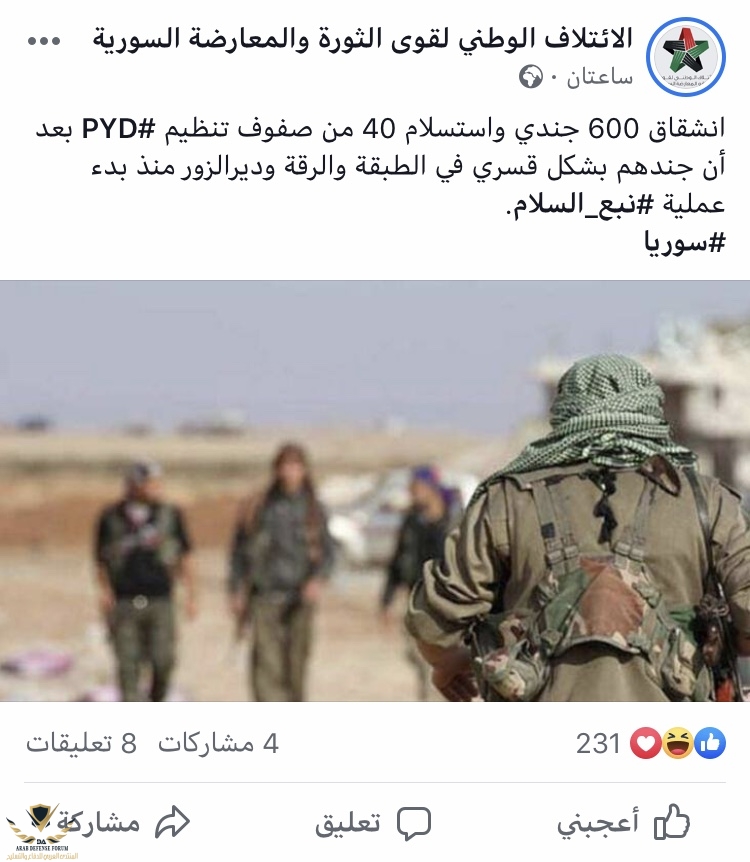Open the post photo of fighters

(x=375, y=492)
